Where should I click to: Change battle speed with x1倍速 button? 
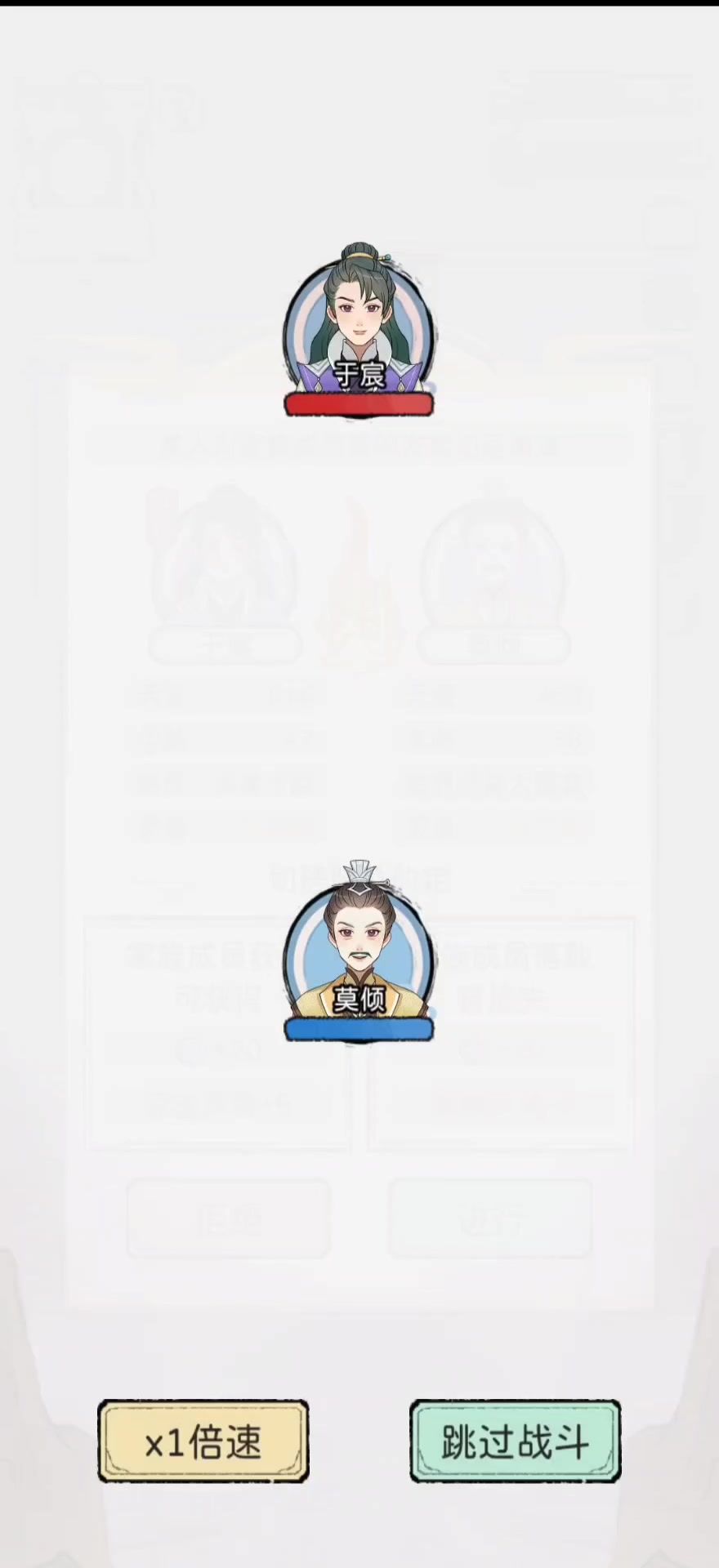click(x=203, y=1441)
